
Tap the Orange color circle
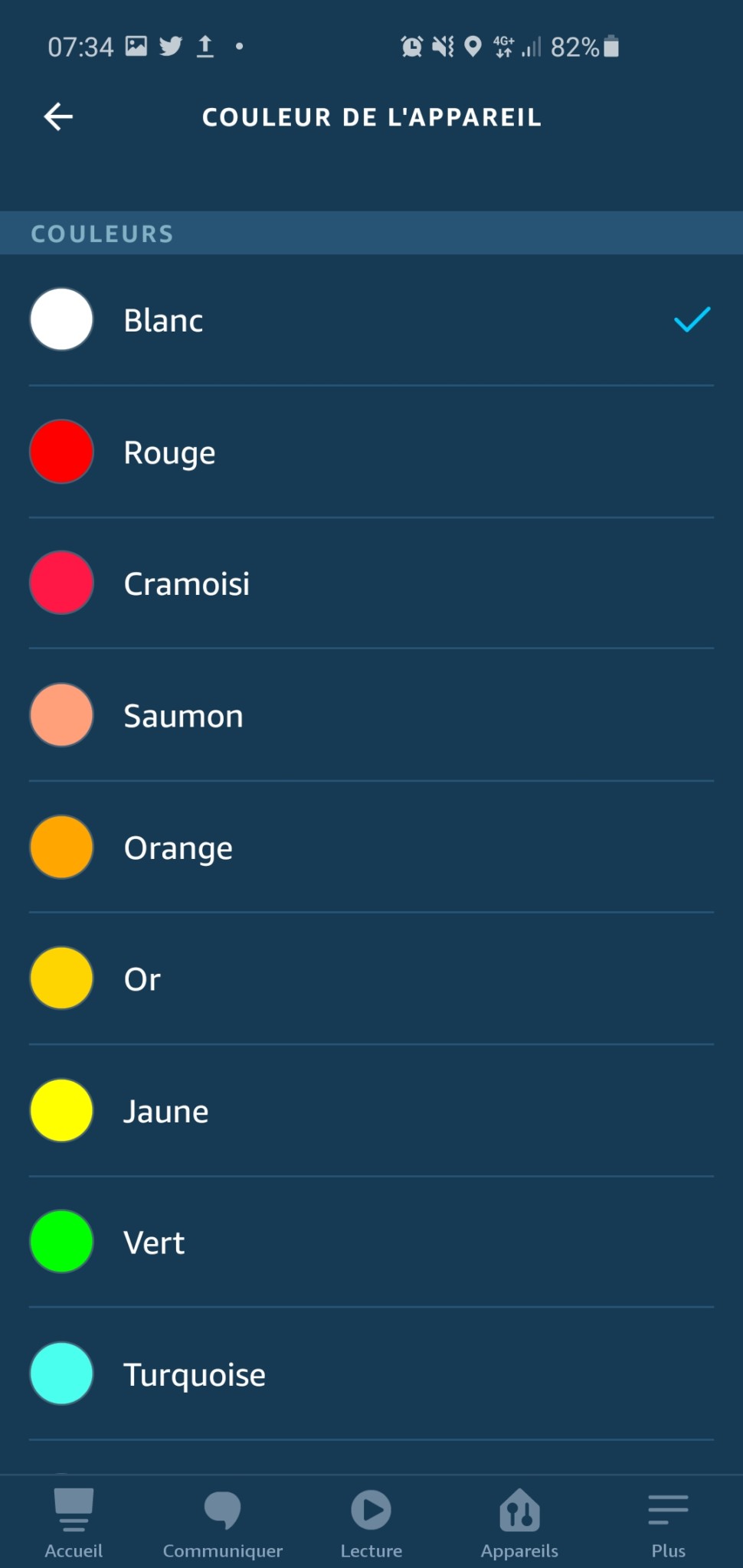pyautogui.click(x=61, y=847)
